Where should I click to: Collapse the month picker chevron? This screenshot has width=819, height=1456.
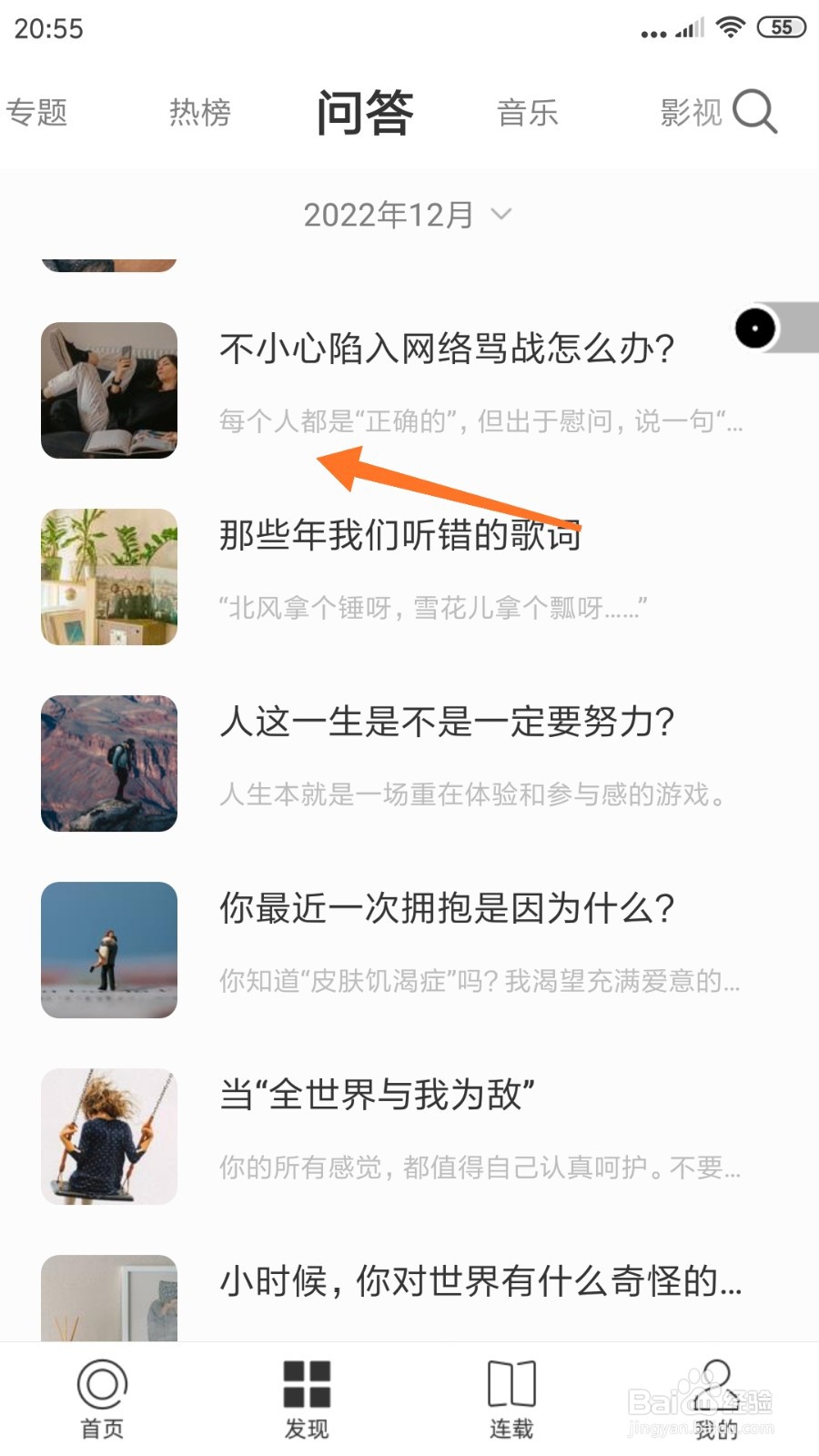coord(500,217)
